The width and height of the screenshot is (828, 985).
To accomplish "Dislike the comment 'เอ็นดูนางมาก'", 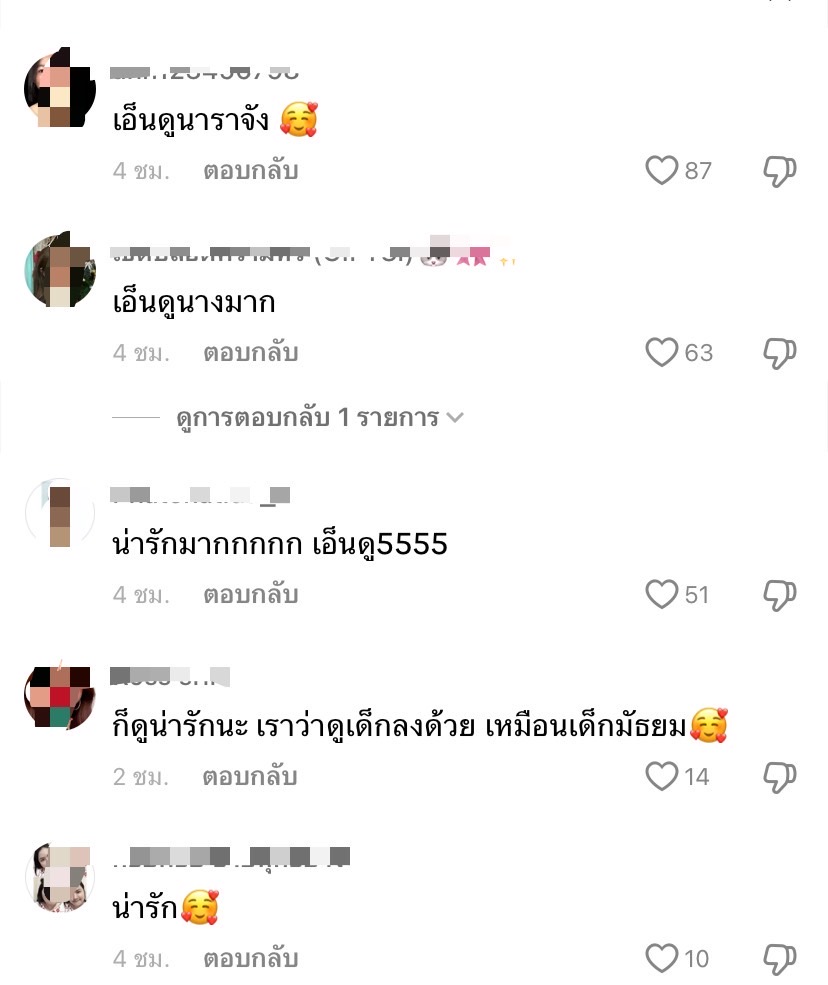I will [779, 353].
